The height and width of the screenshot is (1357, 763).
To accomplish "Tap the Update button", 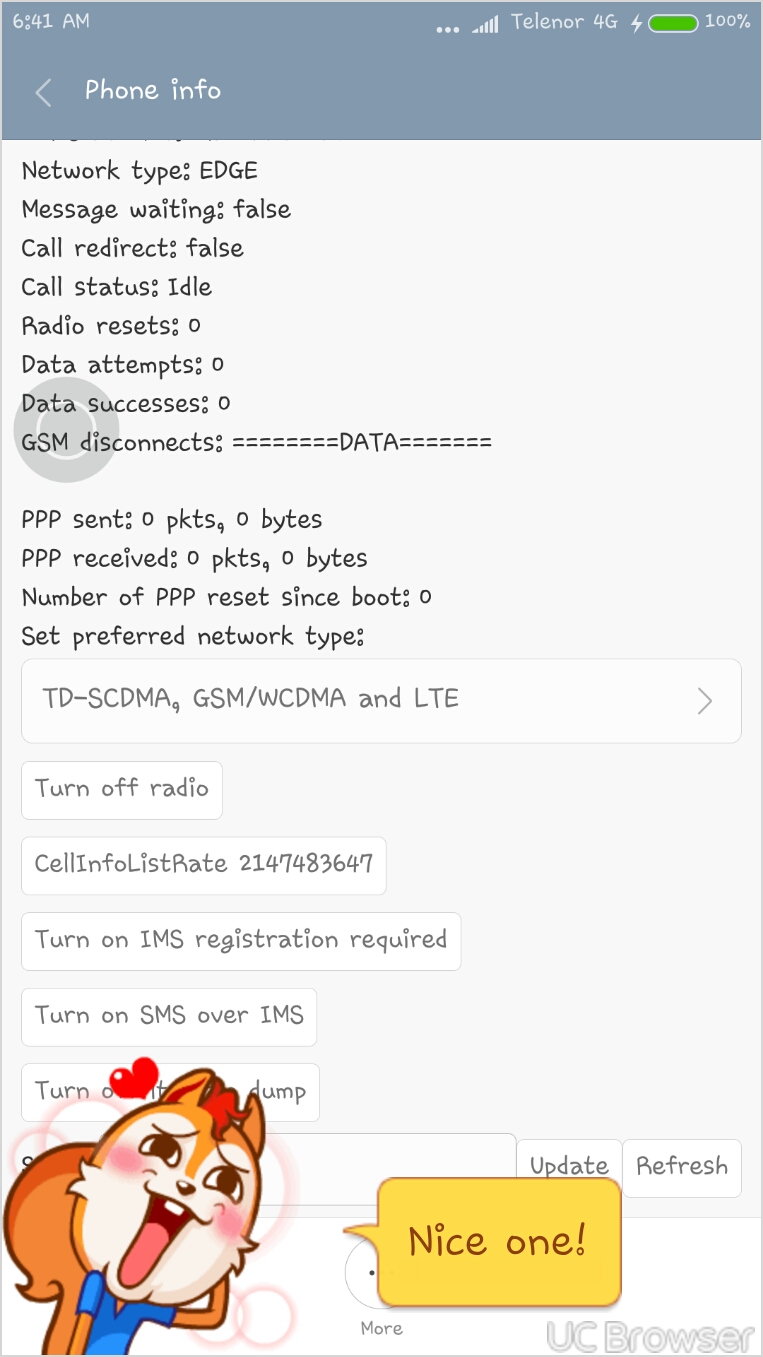I will point(569,1167).
